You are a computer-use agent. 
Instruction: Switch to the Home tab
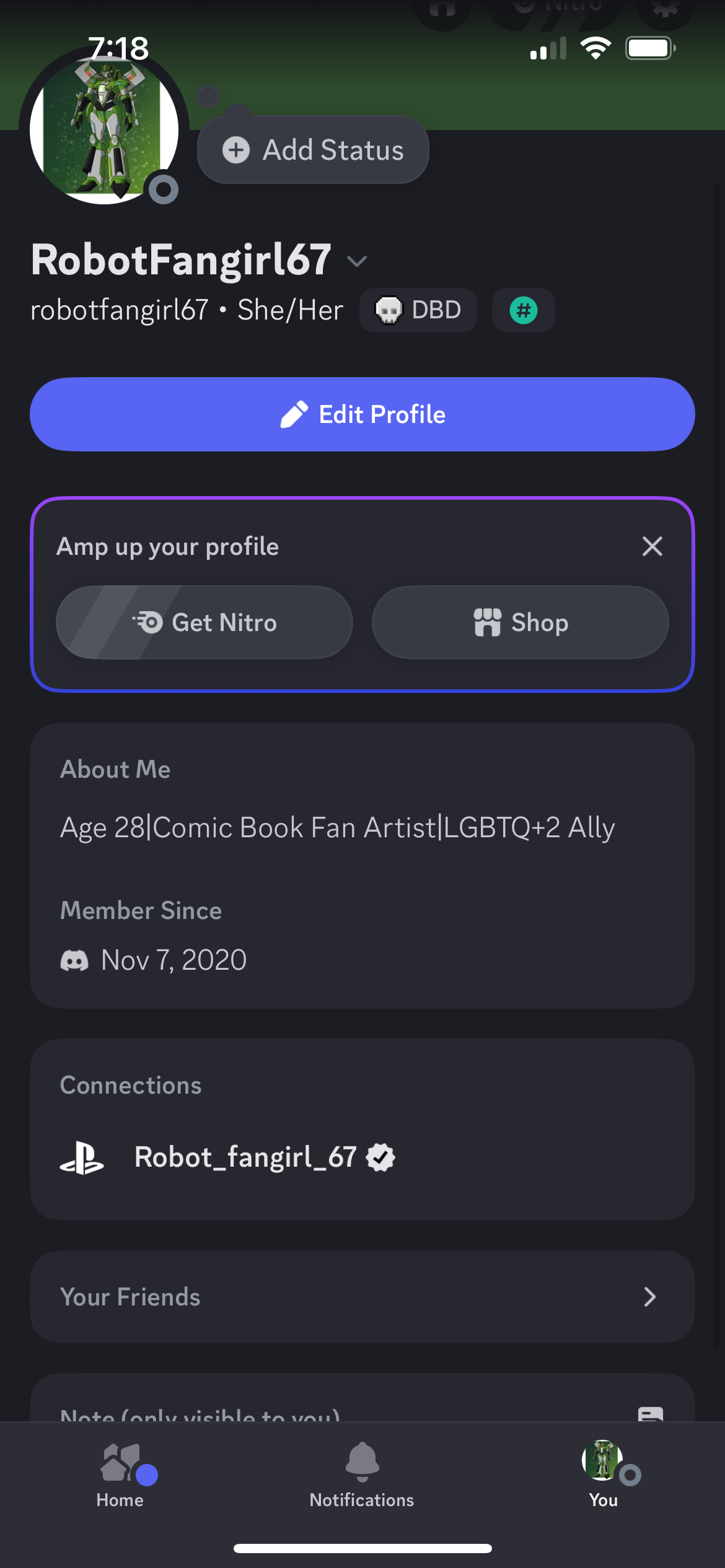[x=120, y=1475]
